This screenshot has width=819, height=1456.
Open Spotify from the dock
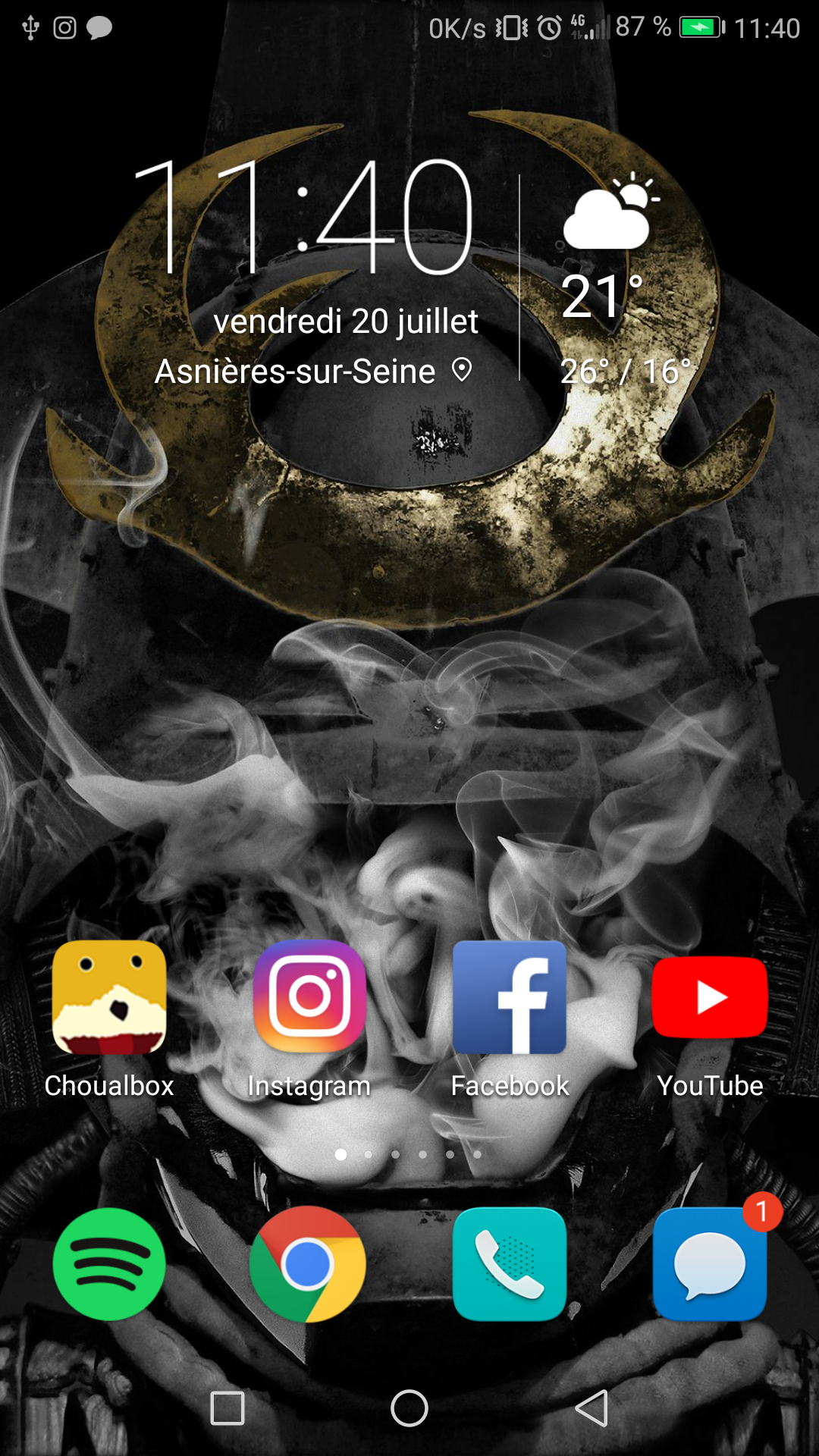point(109,1264)
